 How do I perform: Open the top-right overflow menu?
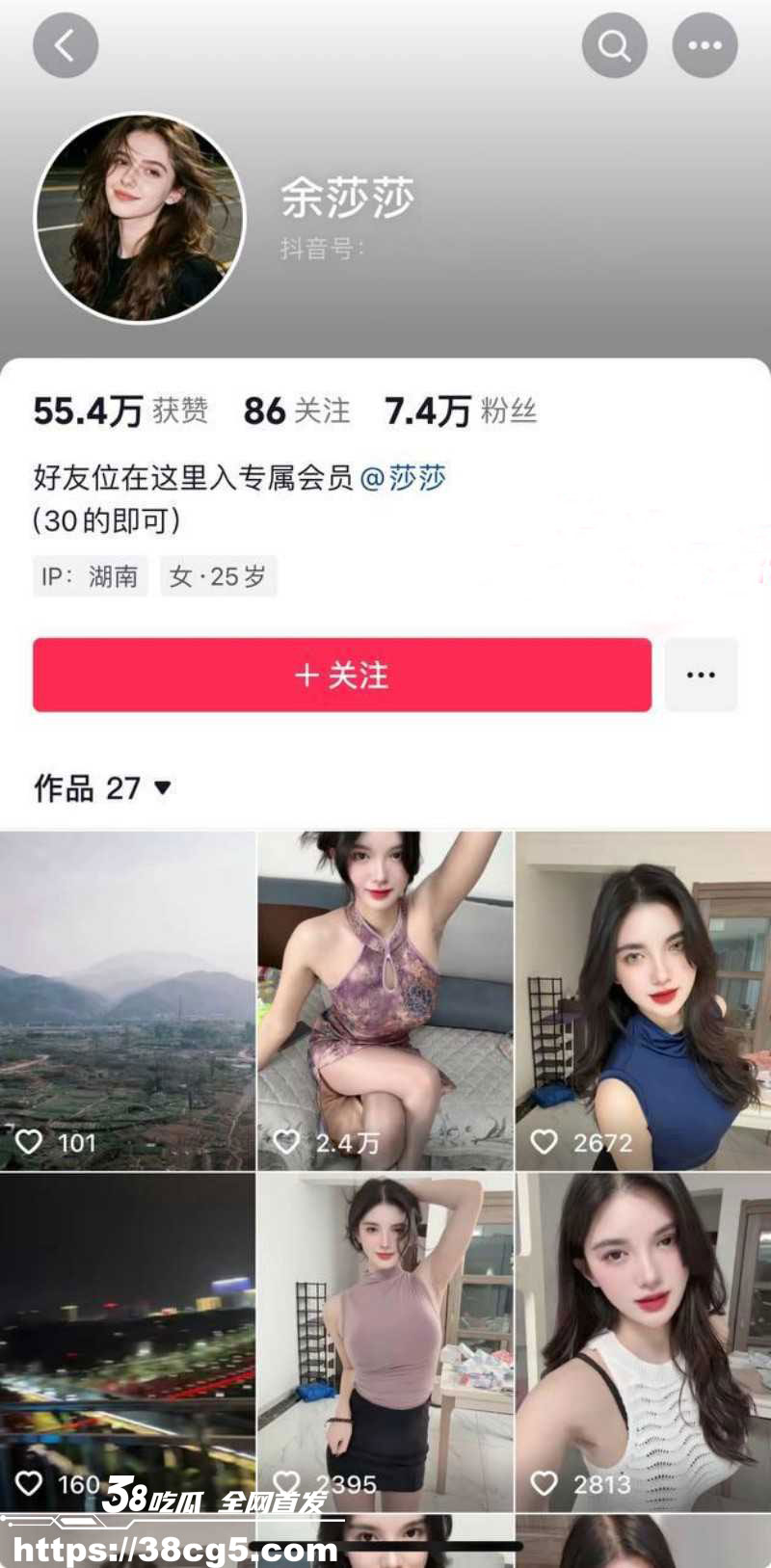pyautogui.click(x=705, y=45)
